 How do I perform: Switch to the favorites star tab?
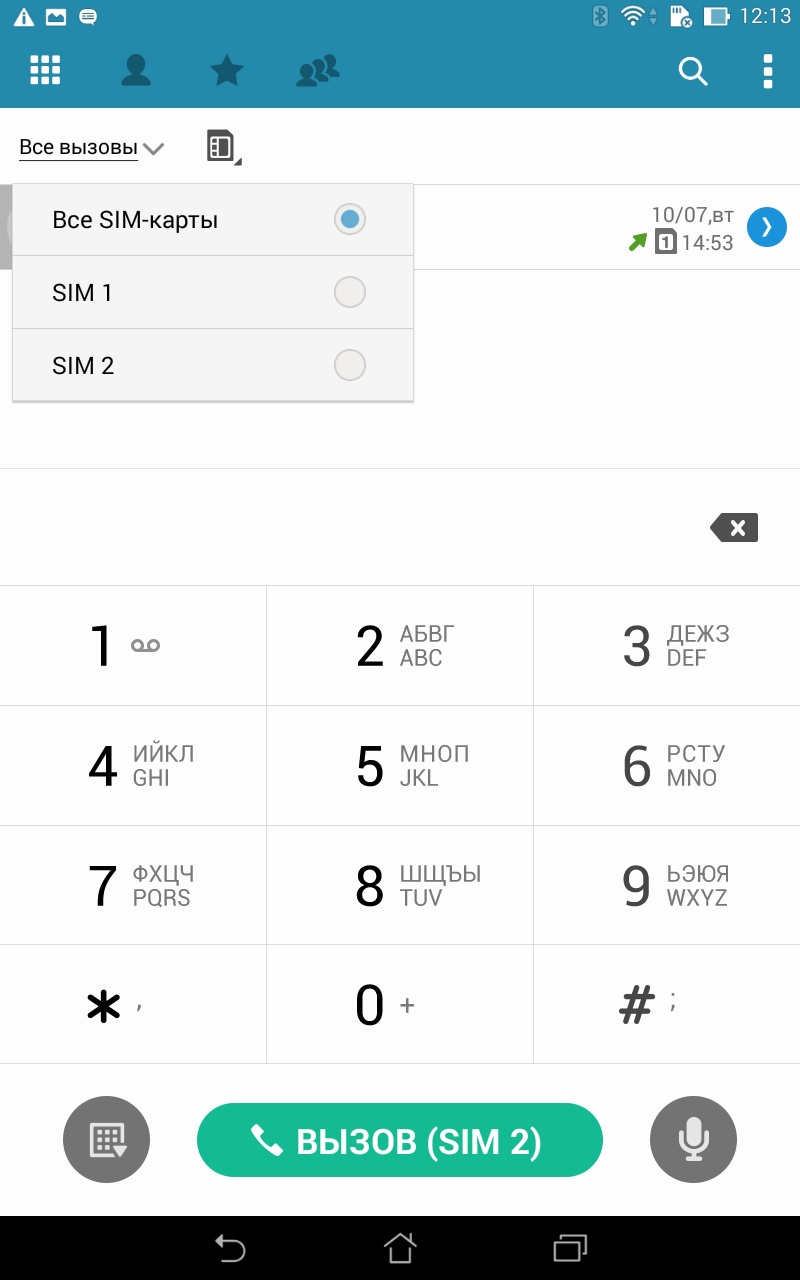227,70
